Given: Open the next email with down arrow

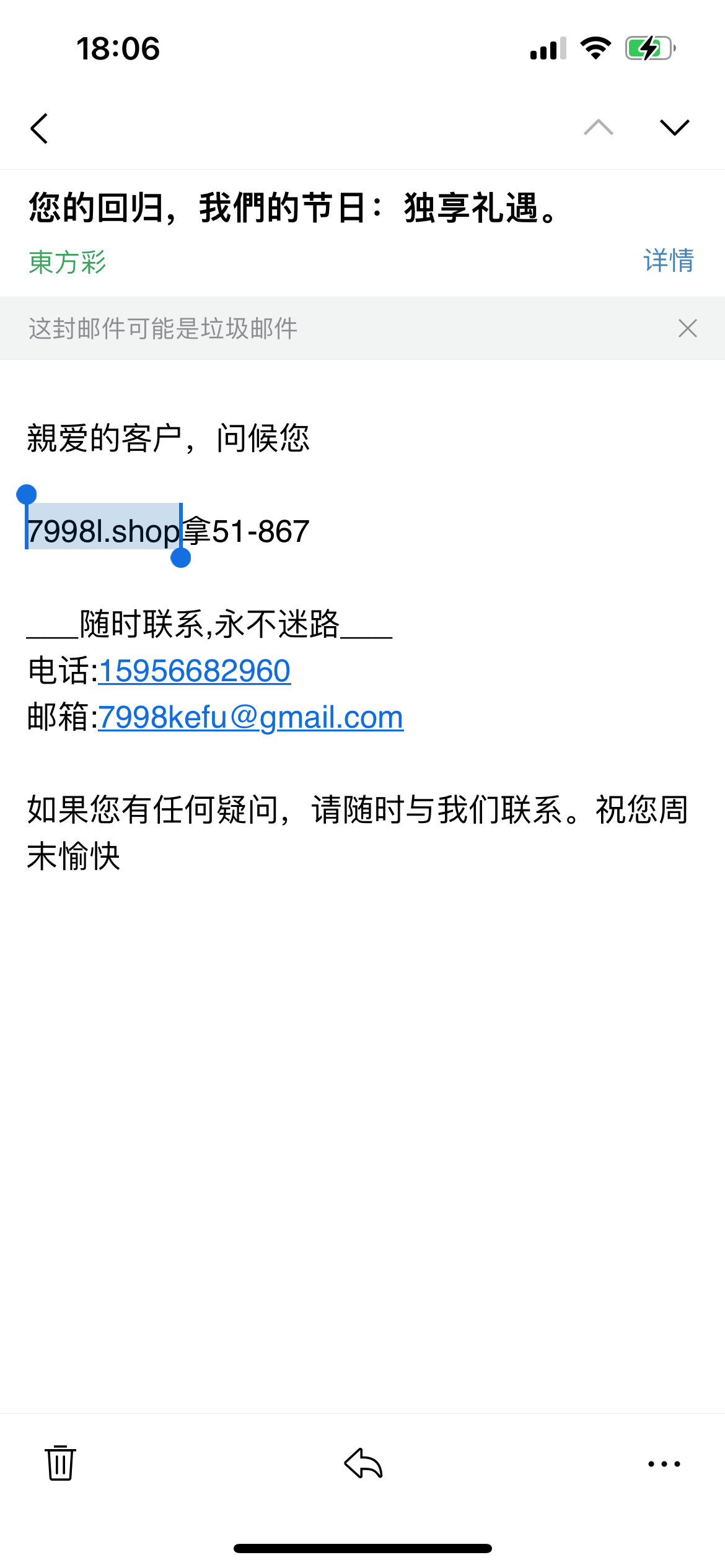Looking at the screenshot, I should pyautogui.click(x=674, y=127).
